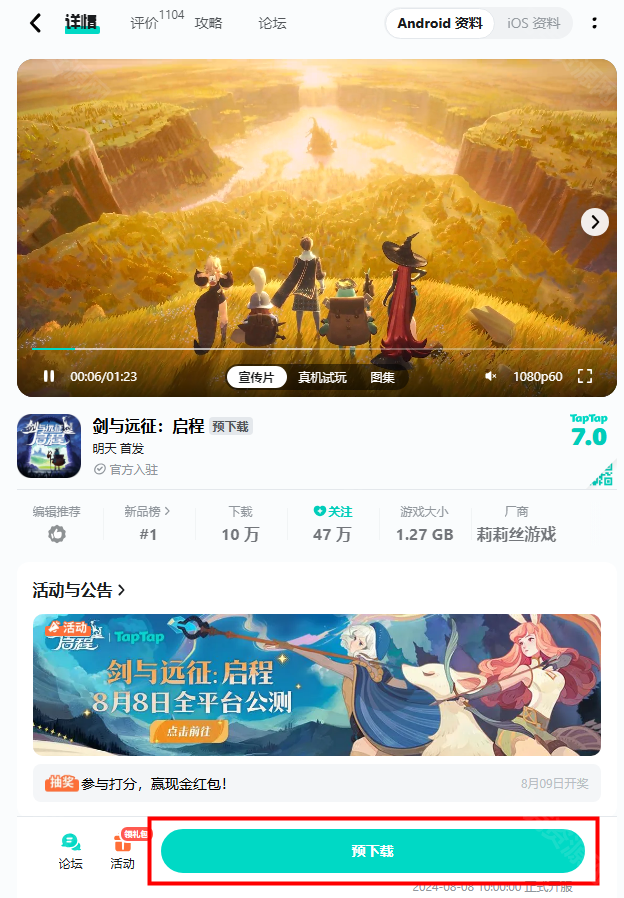Change the 1080p60 video quality
624x898 pixels.
[x=537, y=377]
